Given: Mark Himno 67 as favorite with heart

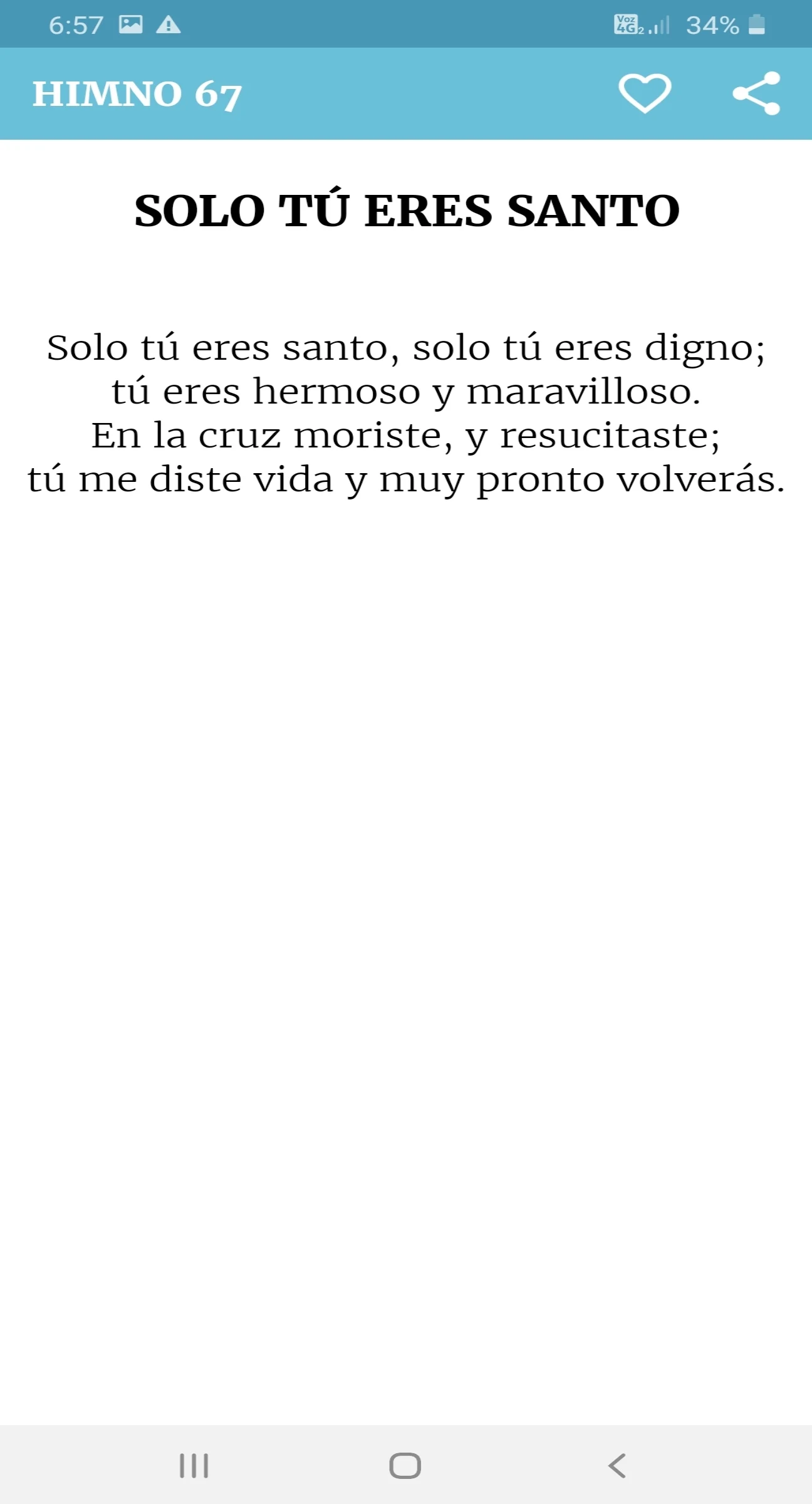Looking at the screenshot, I should pos(645,93).
